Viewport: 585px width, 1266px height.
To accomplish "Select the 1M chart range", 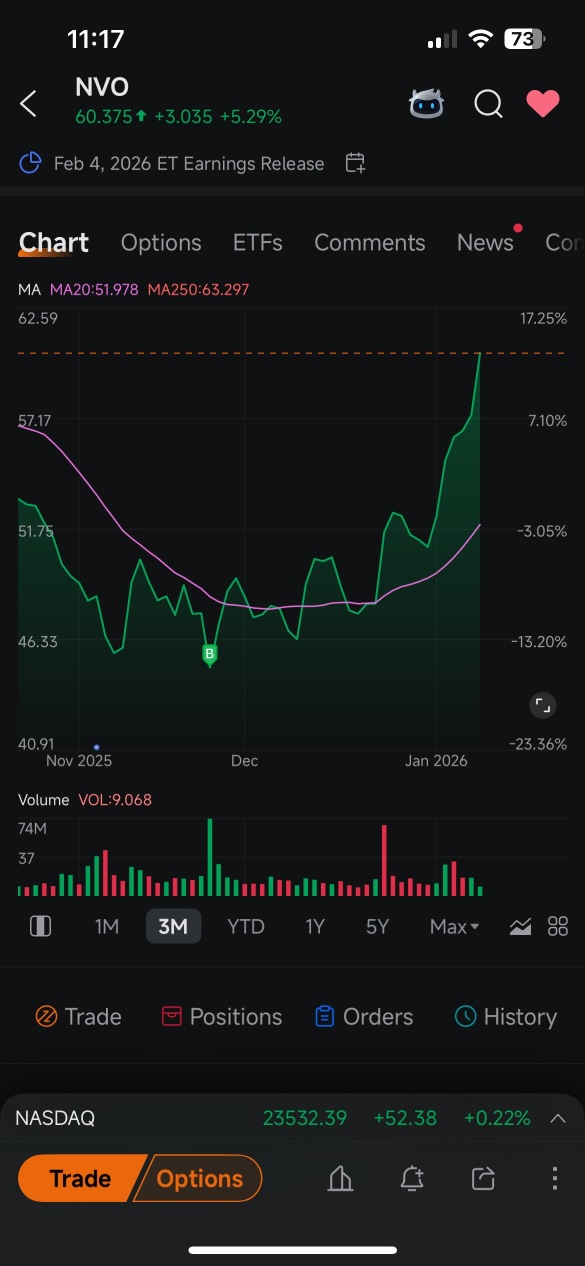I will [107, 927].
